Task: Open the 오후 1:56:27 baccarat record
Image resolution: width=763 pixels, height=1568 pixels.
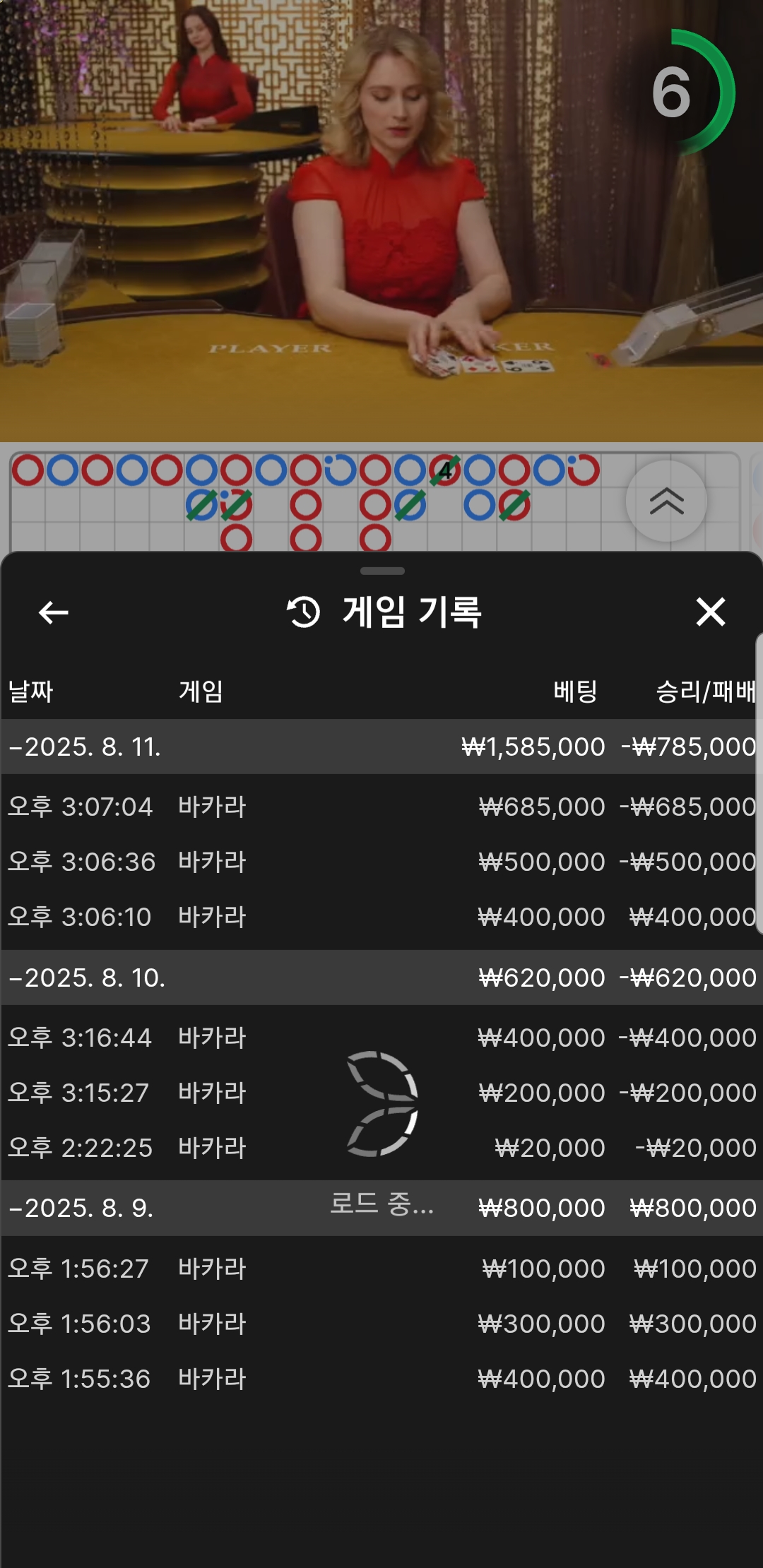Action: (x=381, y=1269)
